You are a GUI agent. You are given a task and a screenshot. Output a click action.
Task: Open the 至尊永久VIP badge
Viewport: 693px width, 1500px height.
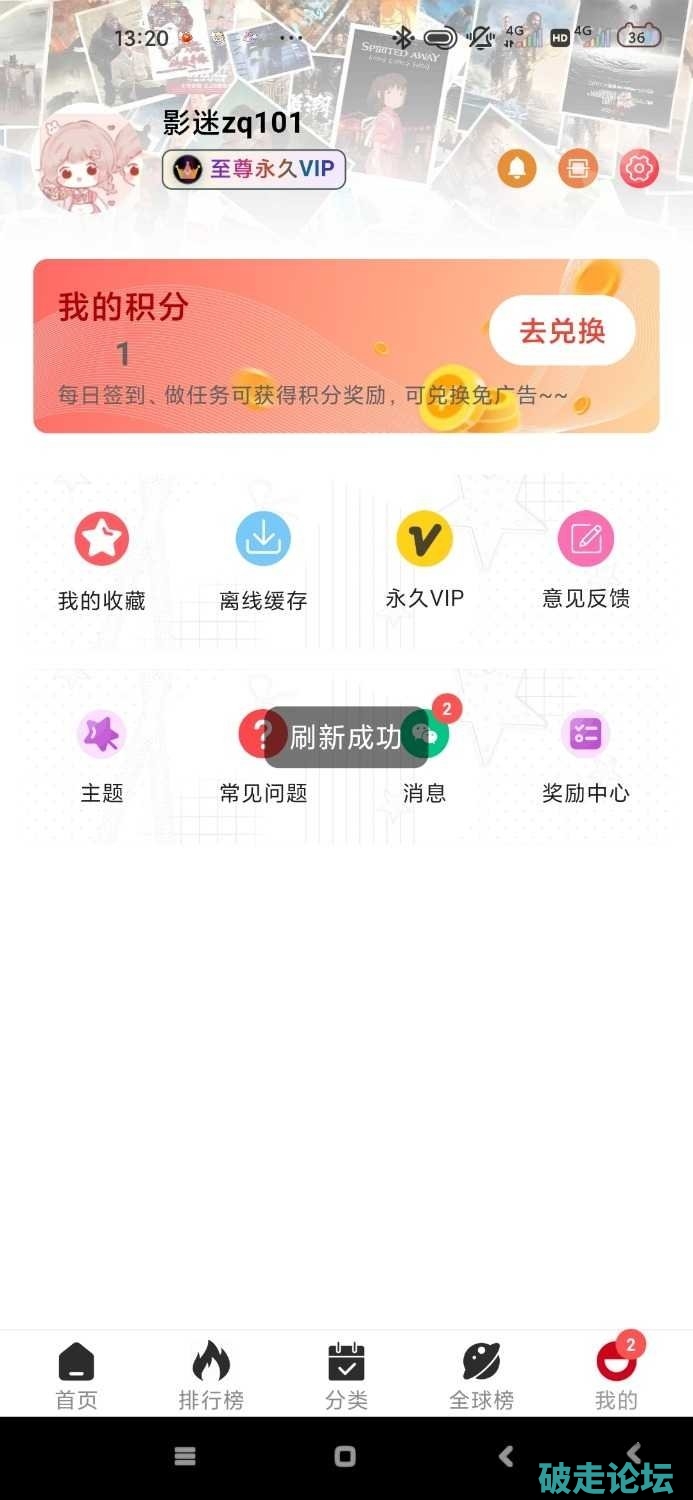254,169
